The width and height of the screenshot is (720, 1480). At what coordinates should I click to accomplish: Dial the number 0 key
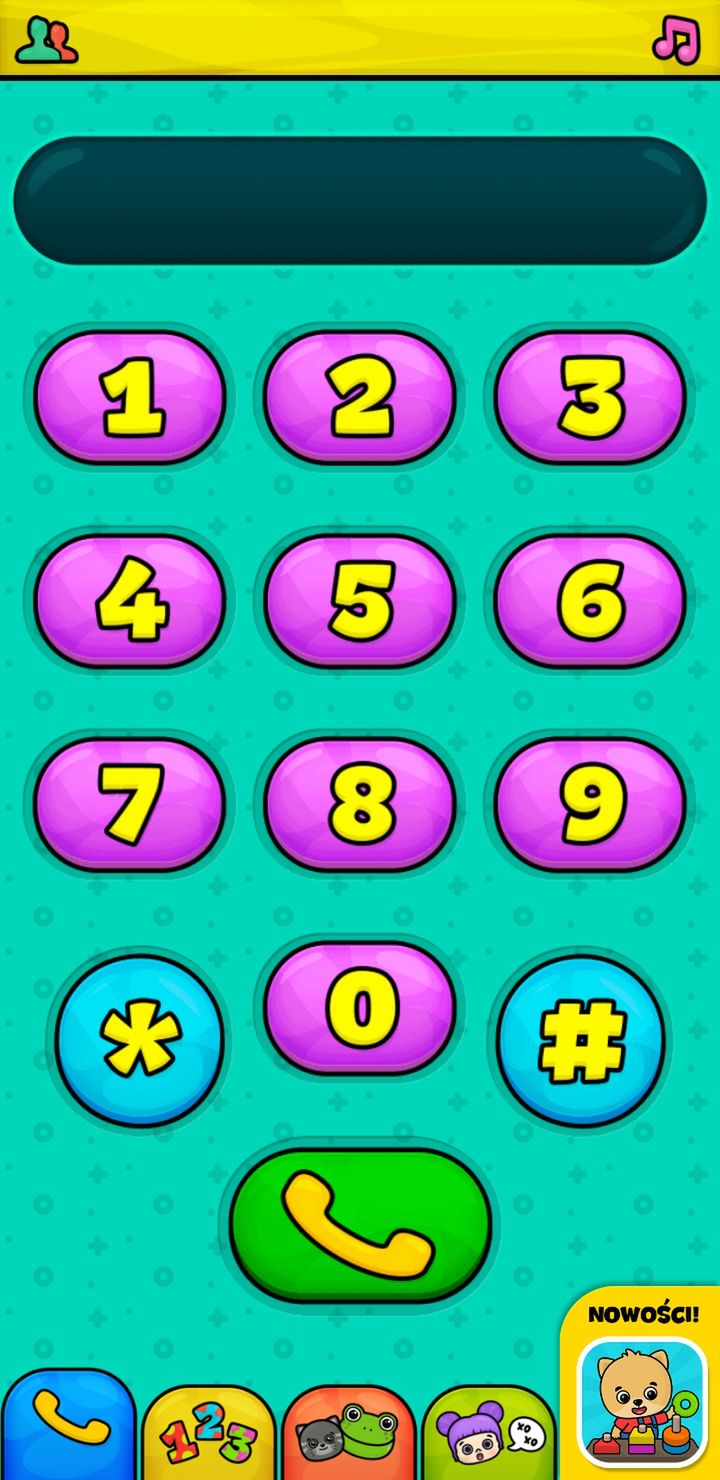click(x=360, y=1008)
